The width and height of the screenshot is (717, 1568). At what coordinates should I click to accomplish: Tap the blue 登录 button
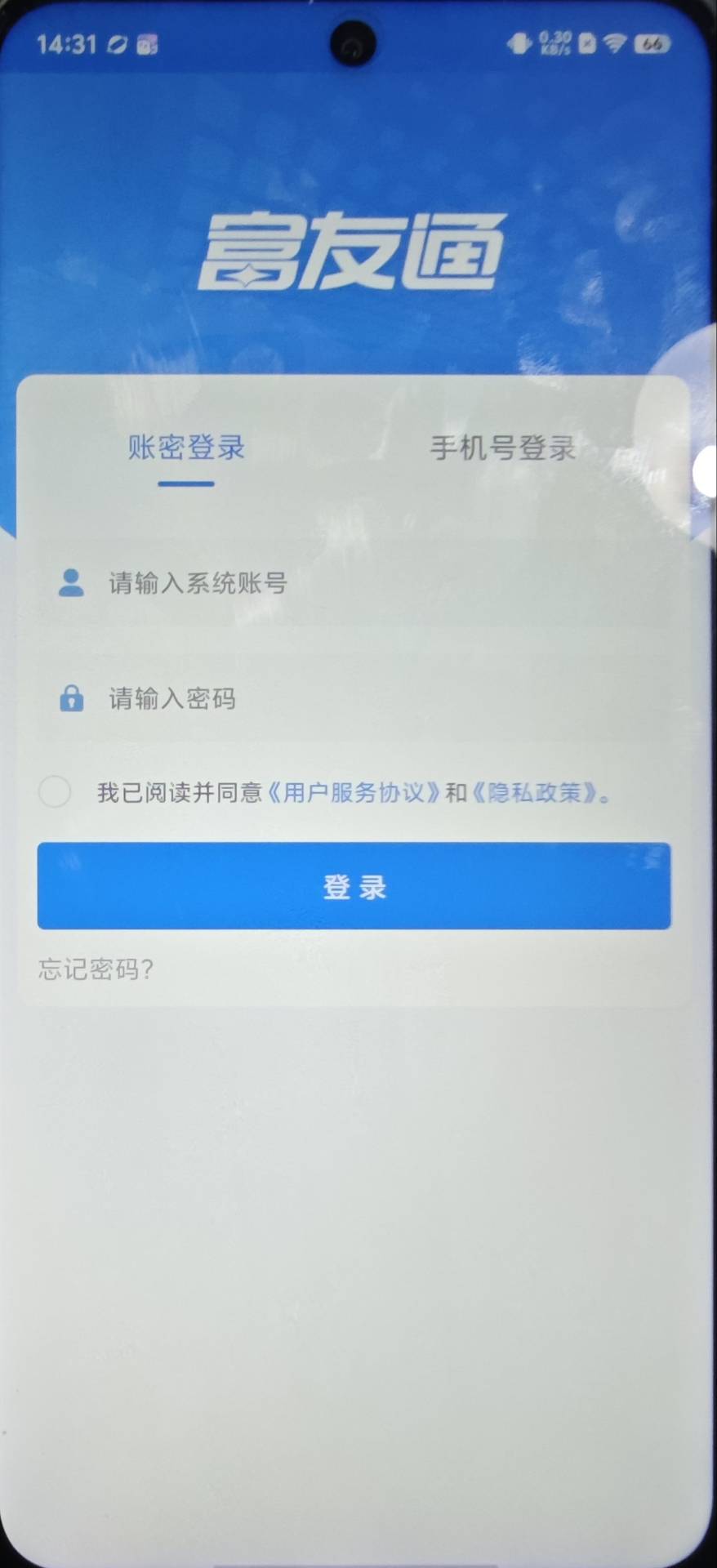click(x=354, y=886)
